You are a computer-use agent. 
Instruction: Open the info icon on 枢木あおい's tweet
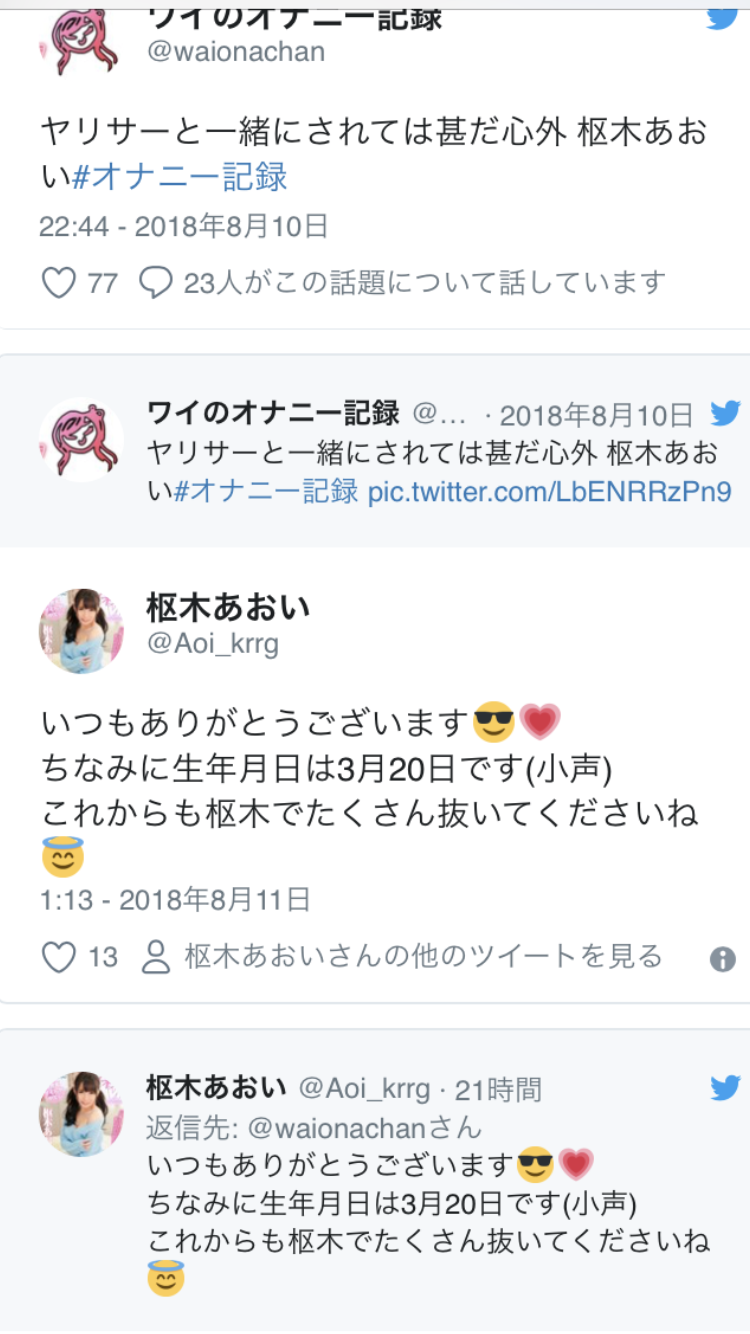pyautogui.click(x=722, y=959)
